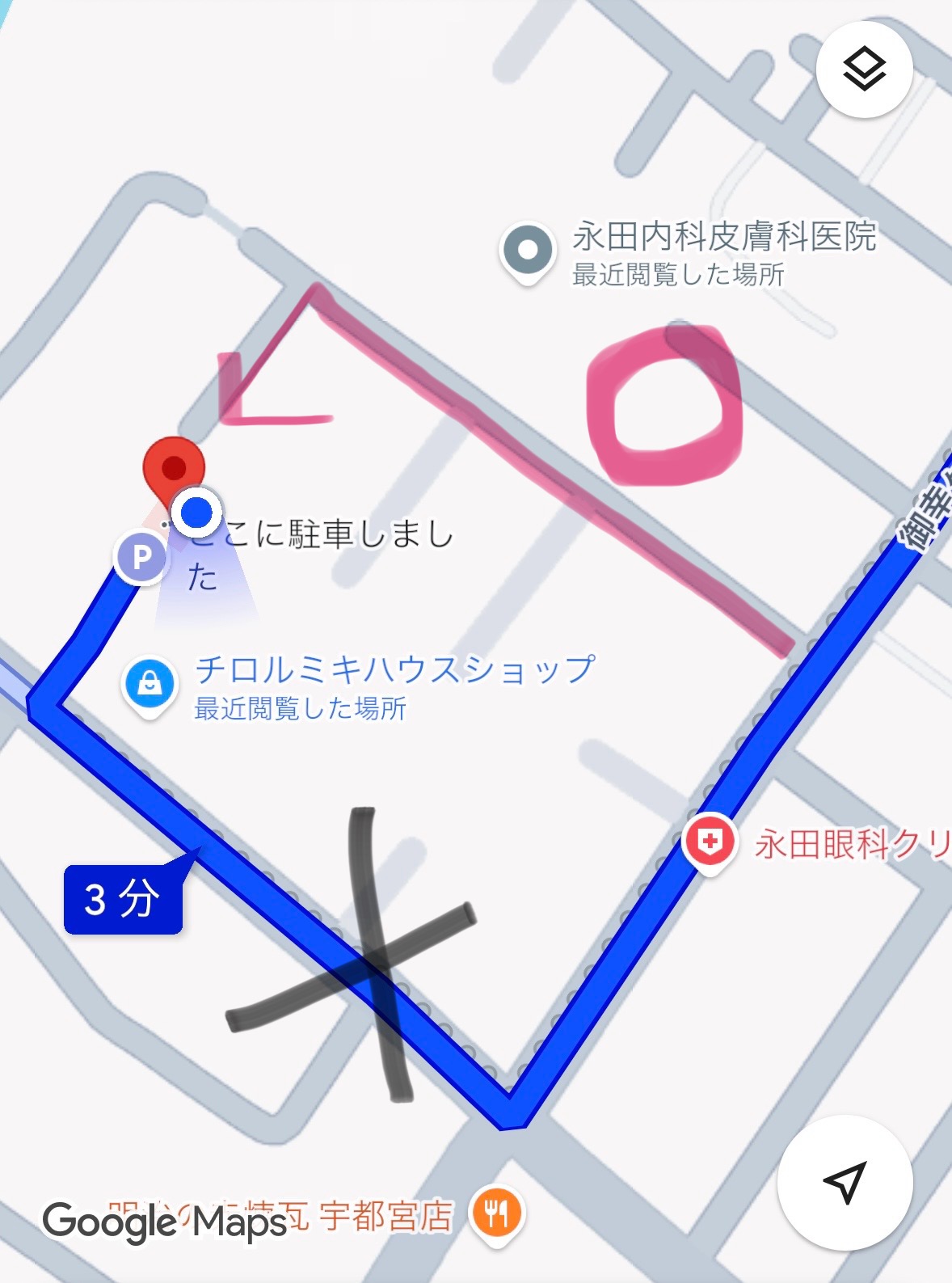Viewport: 952px width, 1283px height.
Task: Select the チロルミキハウスショップ shop pin
Action: (x=150, y=685)
